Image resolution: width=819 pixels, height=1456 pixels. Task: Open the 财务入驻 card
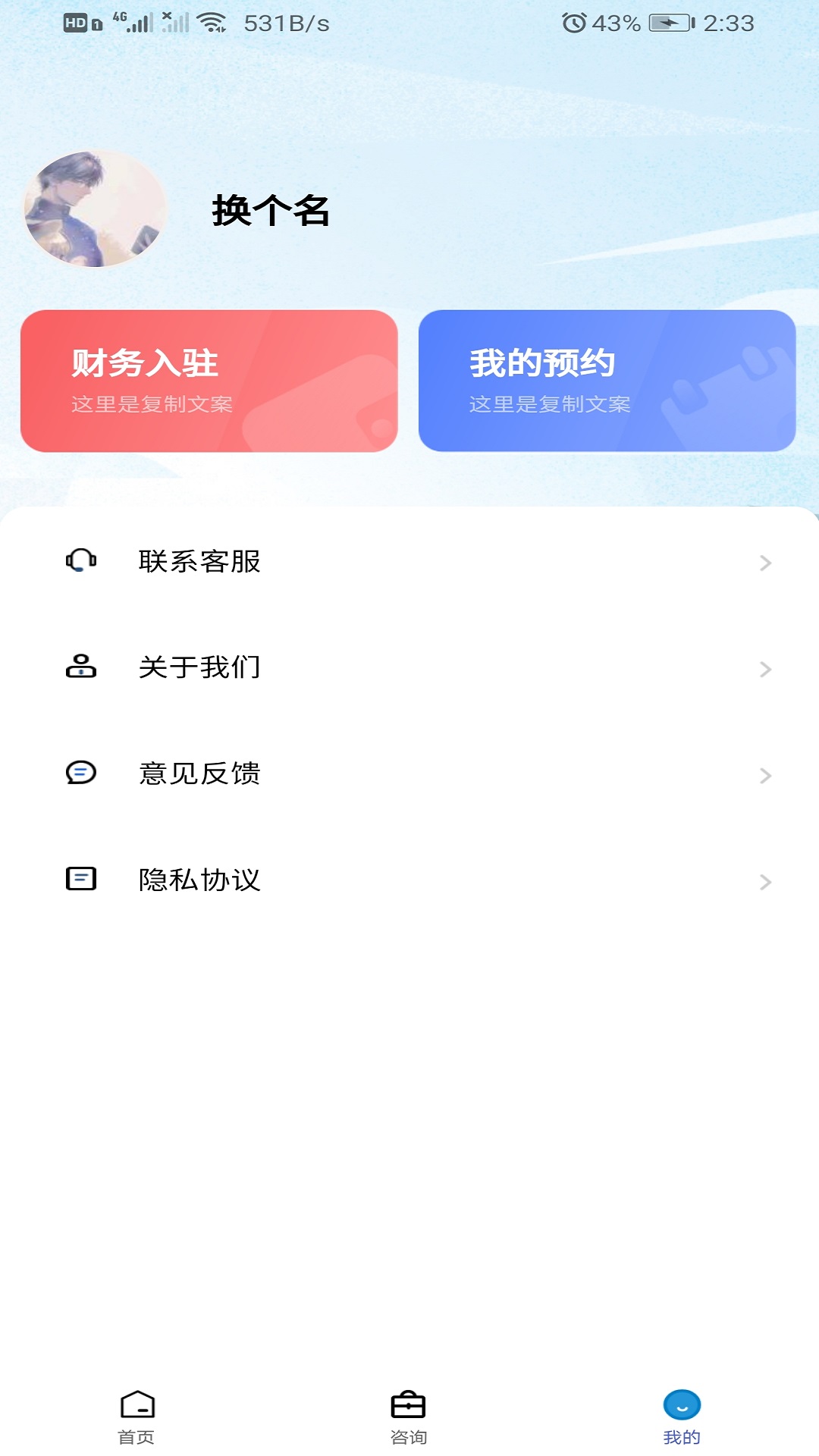pos(209,381)
